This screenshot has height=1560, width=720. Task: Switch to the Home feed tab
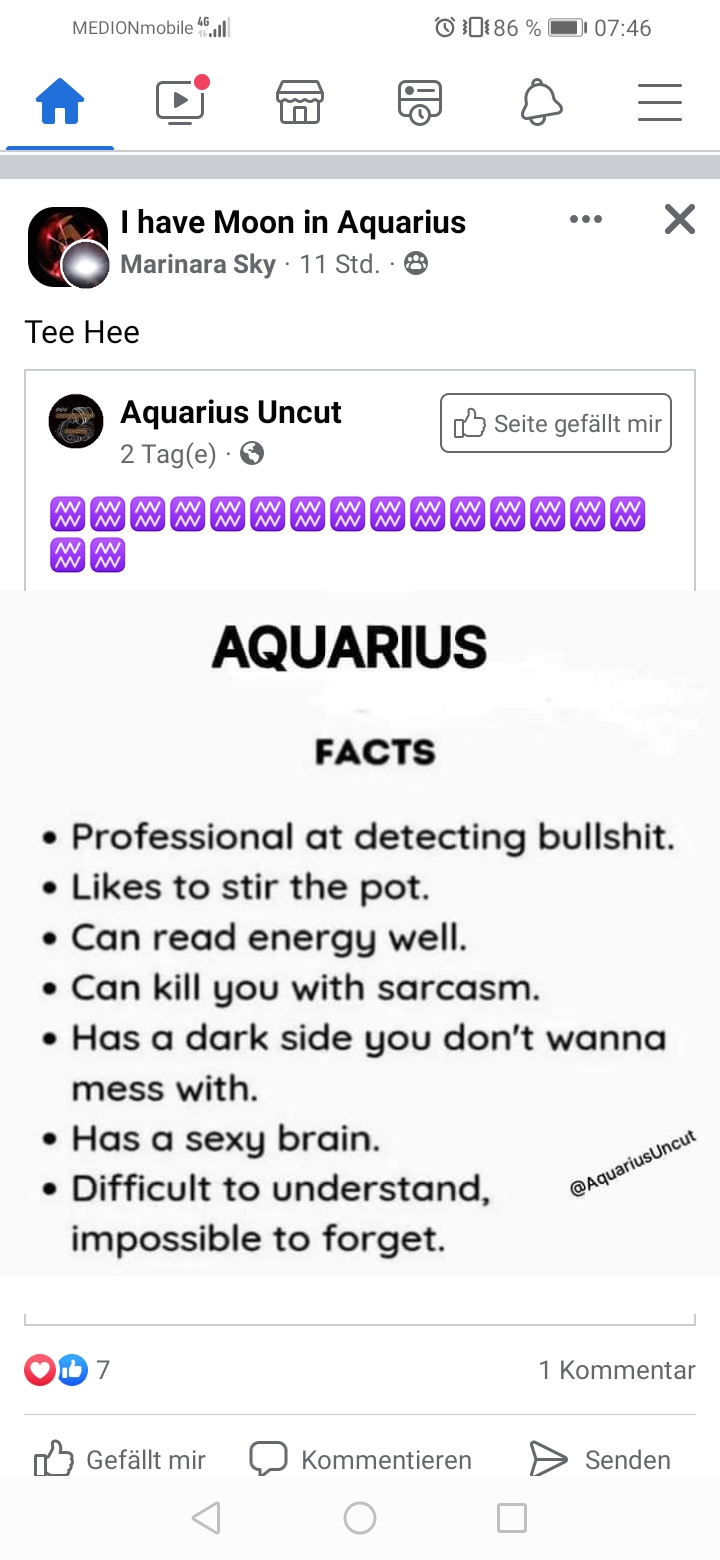click(x=60, y=102)
